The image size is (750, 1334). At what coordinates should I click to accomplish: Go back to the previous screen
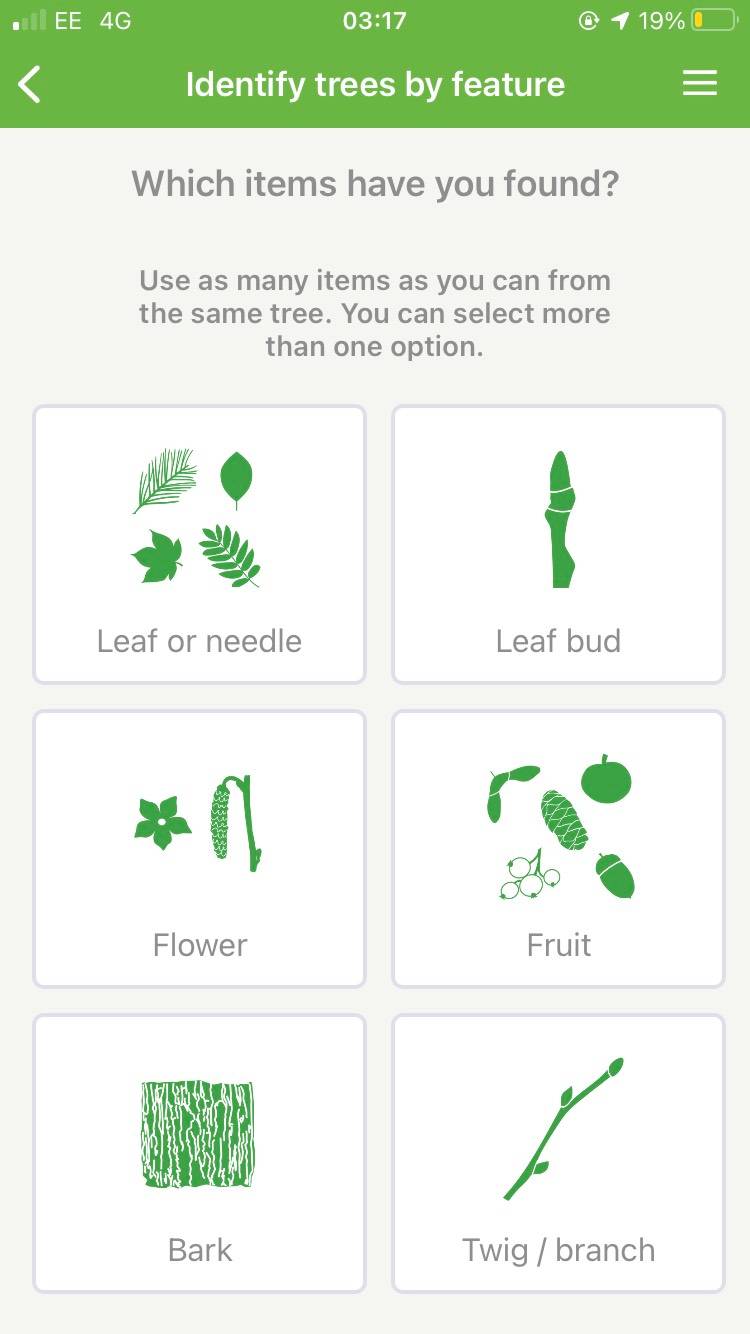(31, 84)
